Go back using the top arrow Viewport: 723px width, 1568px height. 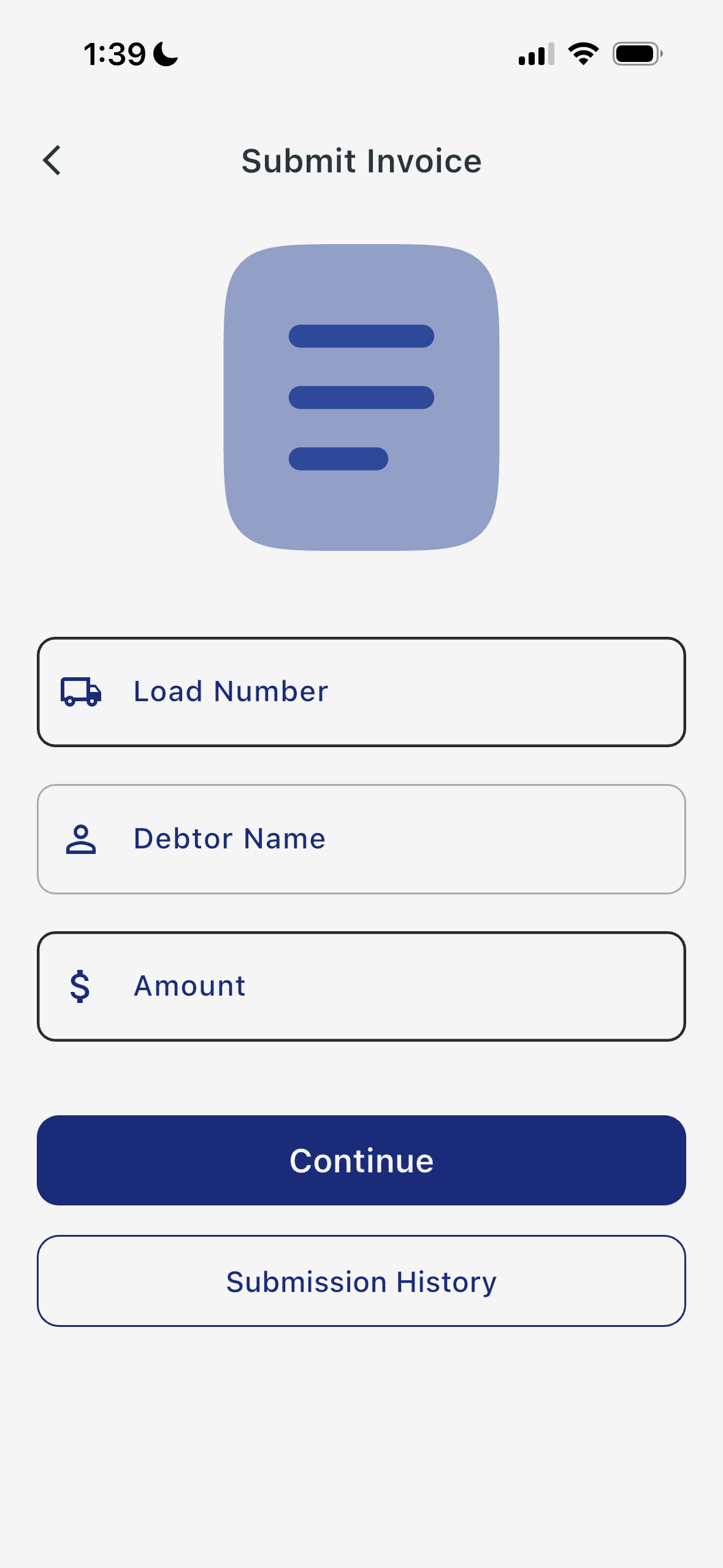(53, 161)
